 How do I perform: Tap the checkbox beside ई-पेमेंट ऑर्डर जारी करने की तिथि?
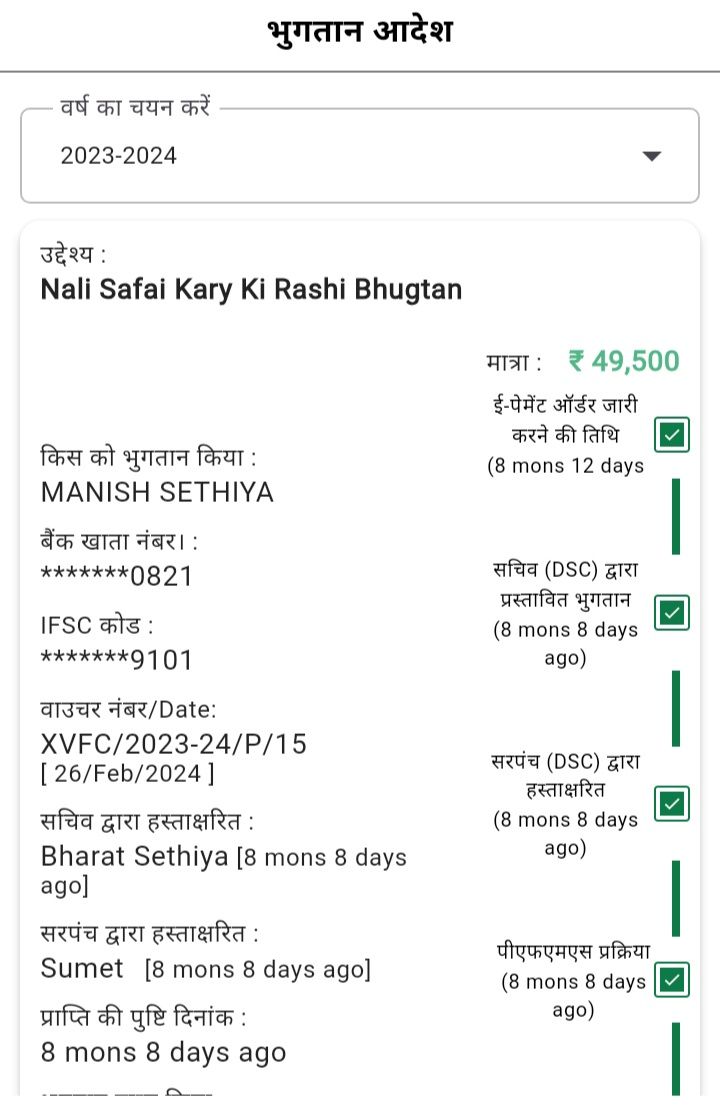672,435
